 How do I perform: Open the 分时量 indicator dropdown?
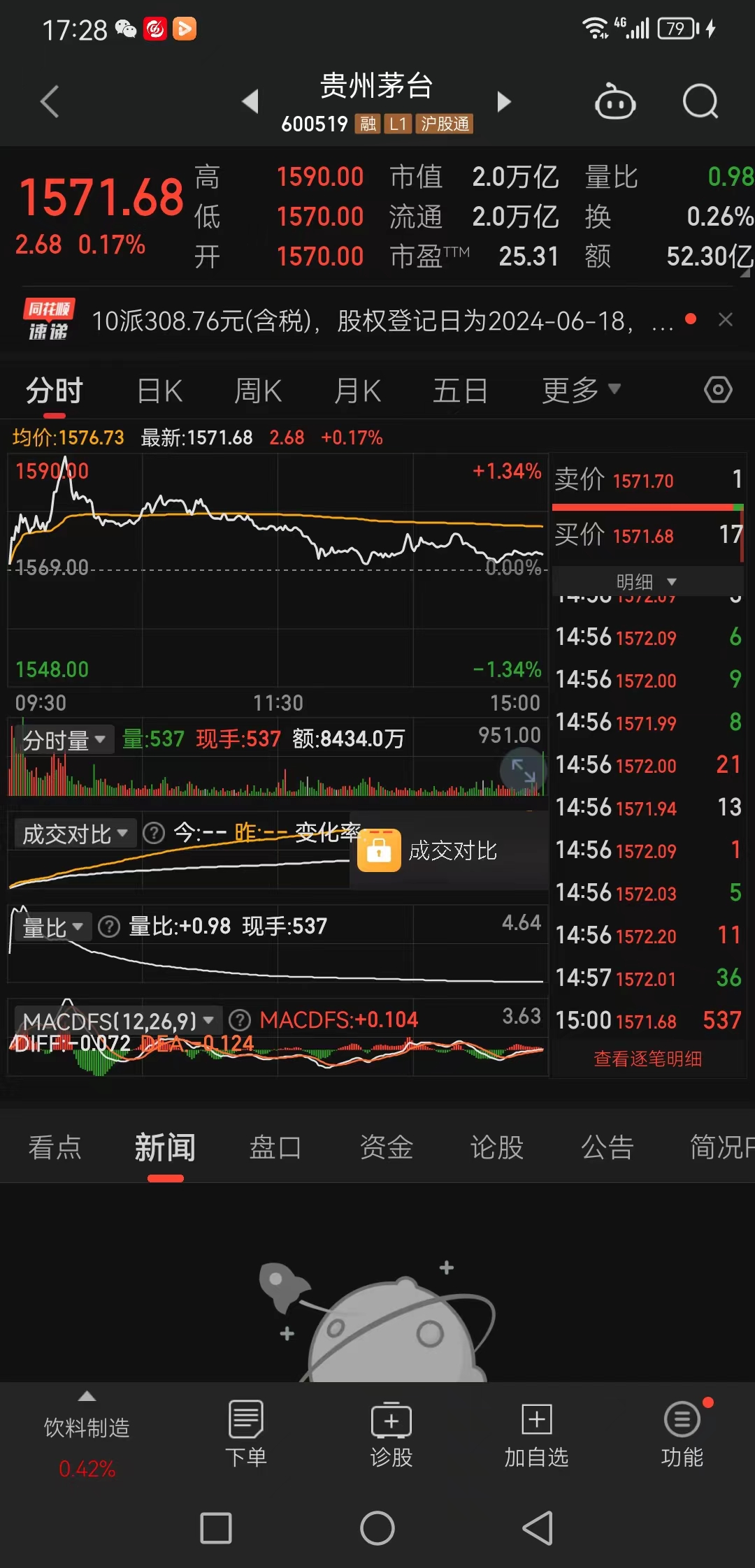click(x=64, y=739)
